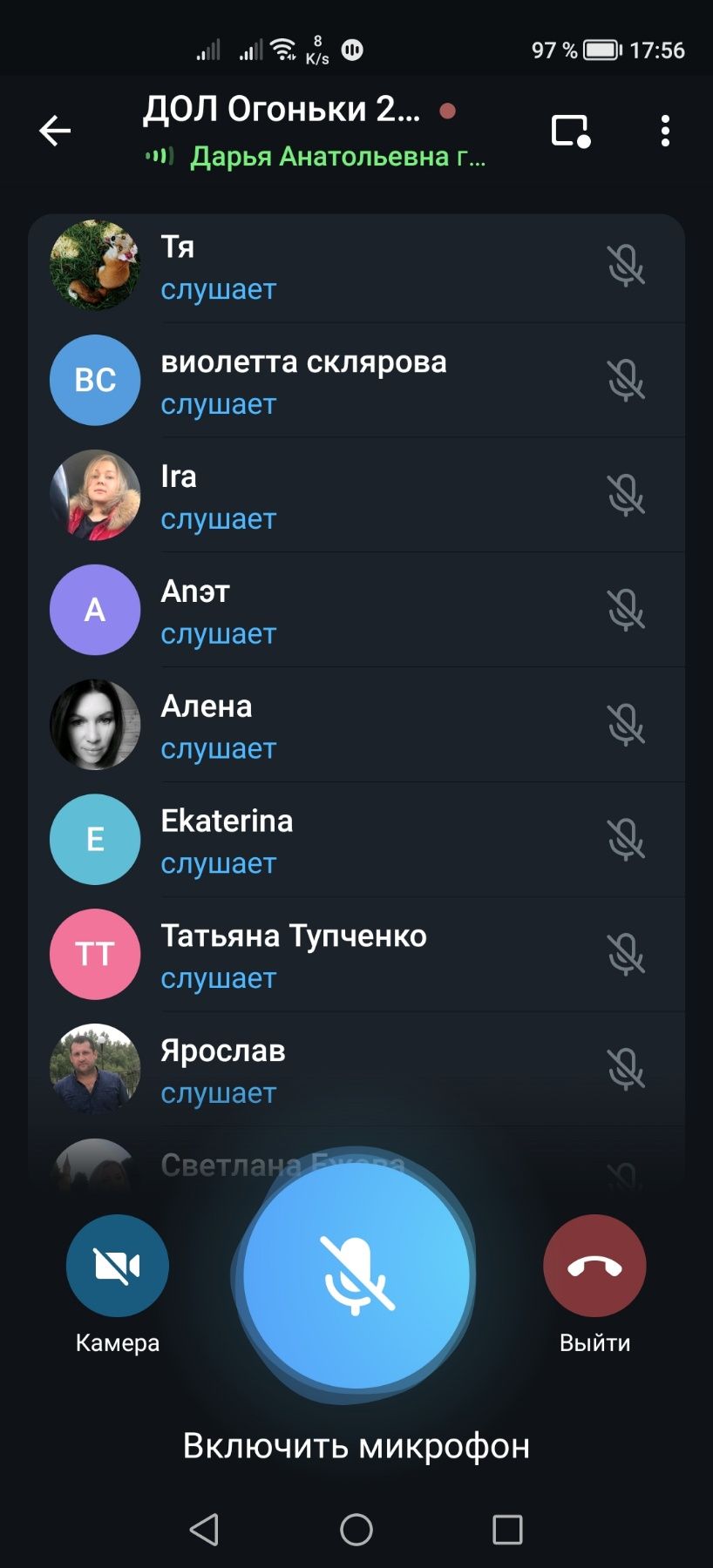The width and height of the screenshot is (713, 1568).
Task: Leave the call with Выйти
Action: (x=594, y=1266)
